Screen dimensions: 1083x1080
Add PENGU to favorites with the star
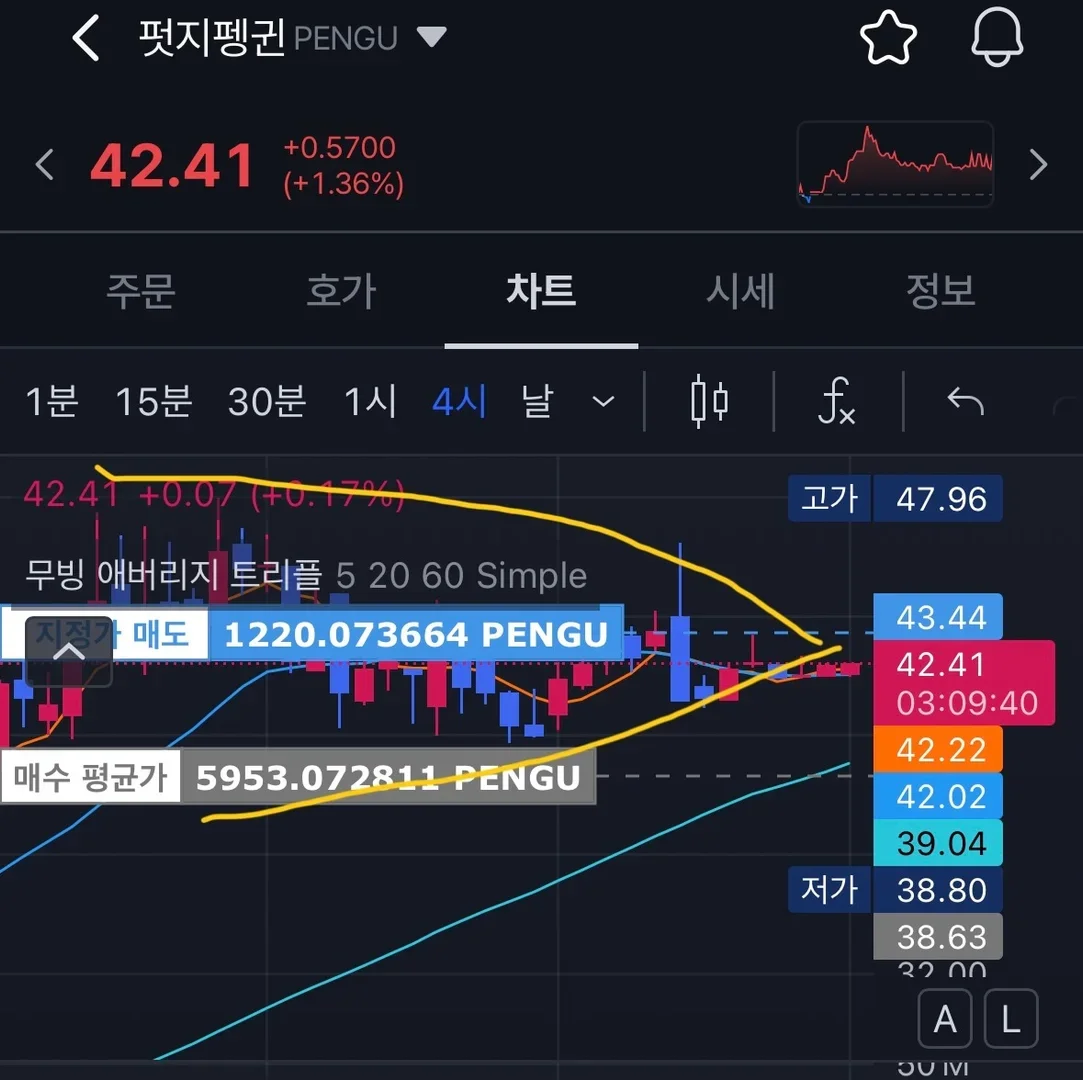coord(888,39)
